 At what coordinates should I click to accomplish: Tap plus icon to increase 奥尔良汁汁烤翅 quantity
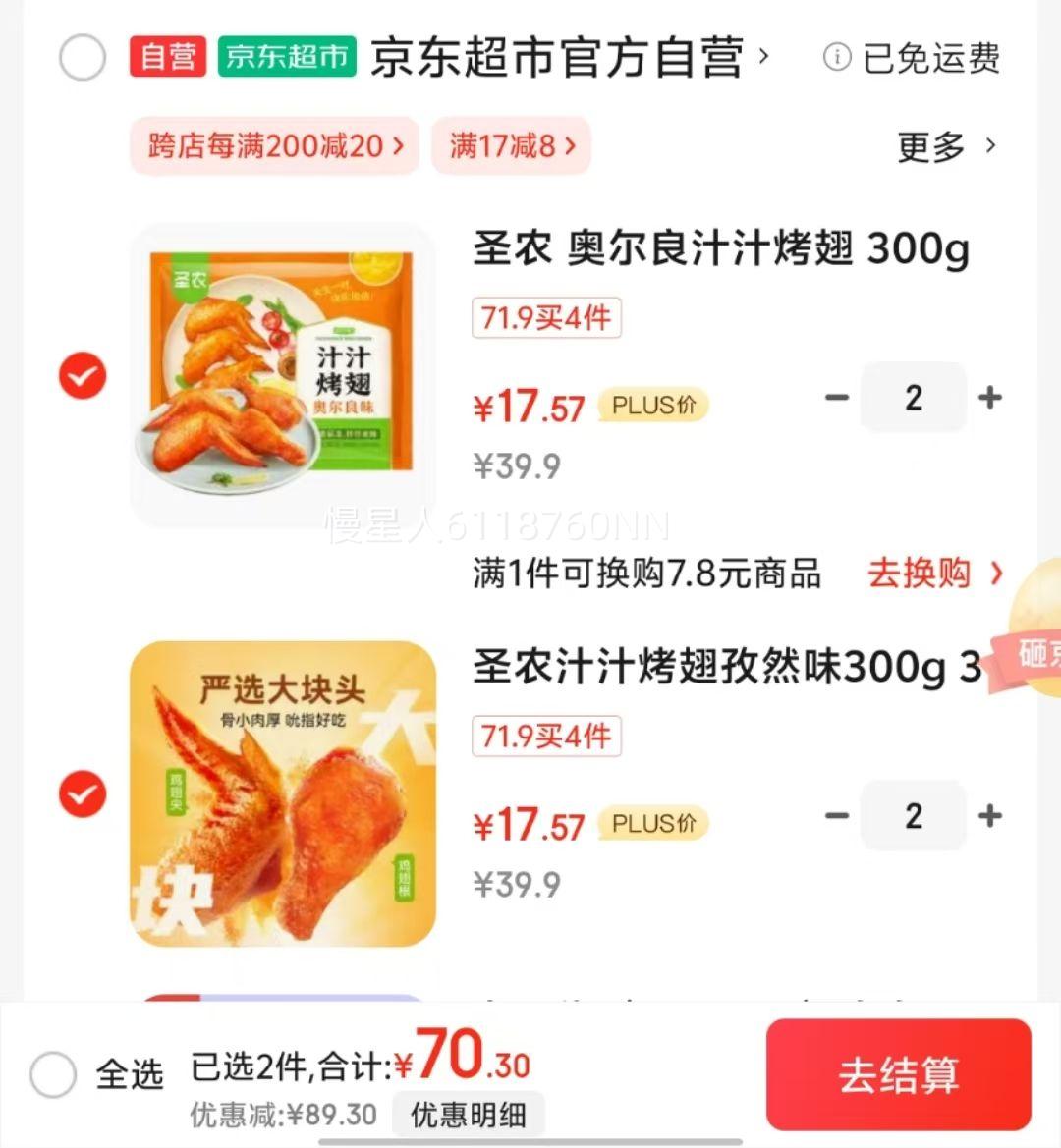989,397
